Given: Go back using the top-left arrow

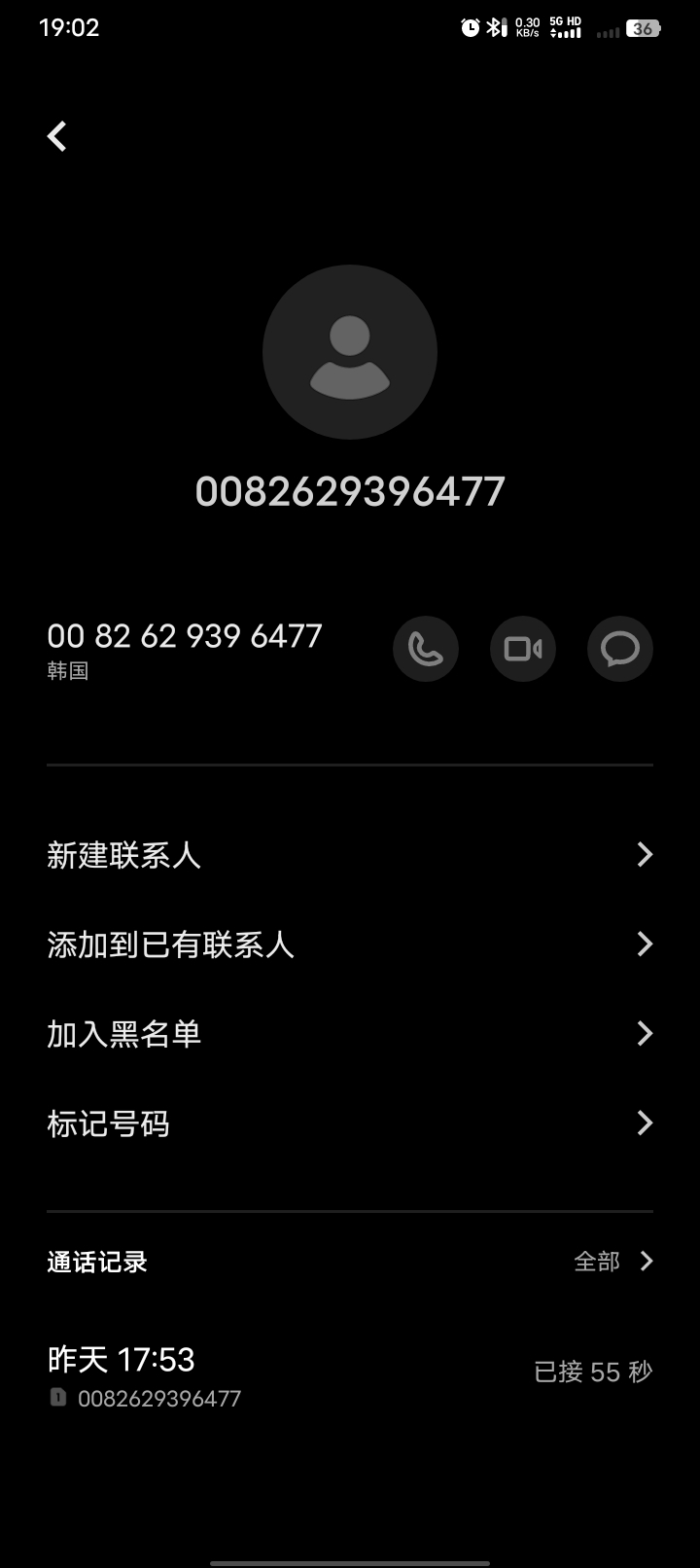Looking at the screenshot, I should (57, 136).
